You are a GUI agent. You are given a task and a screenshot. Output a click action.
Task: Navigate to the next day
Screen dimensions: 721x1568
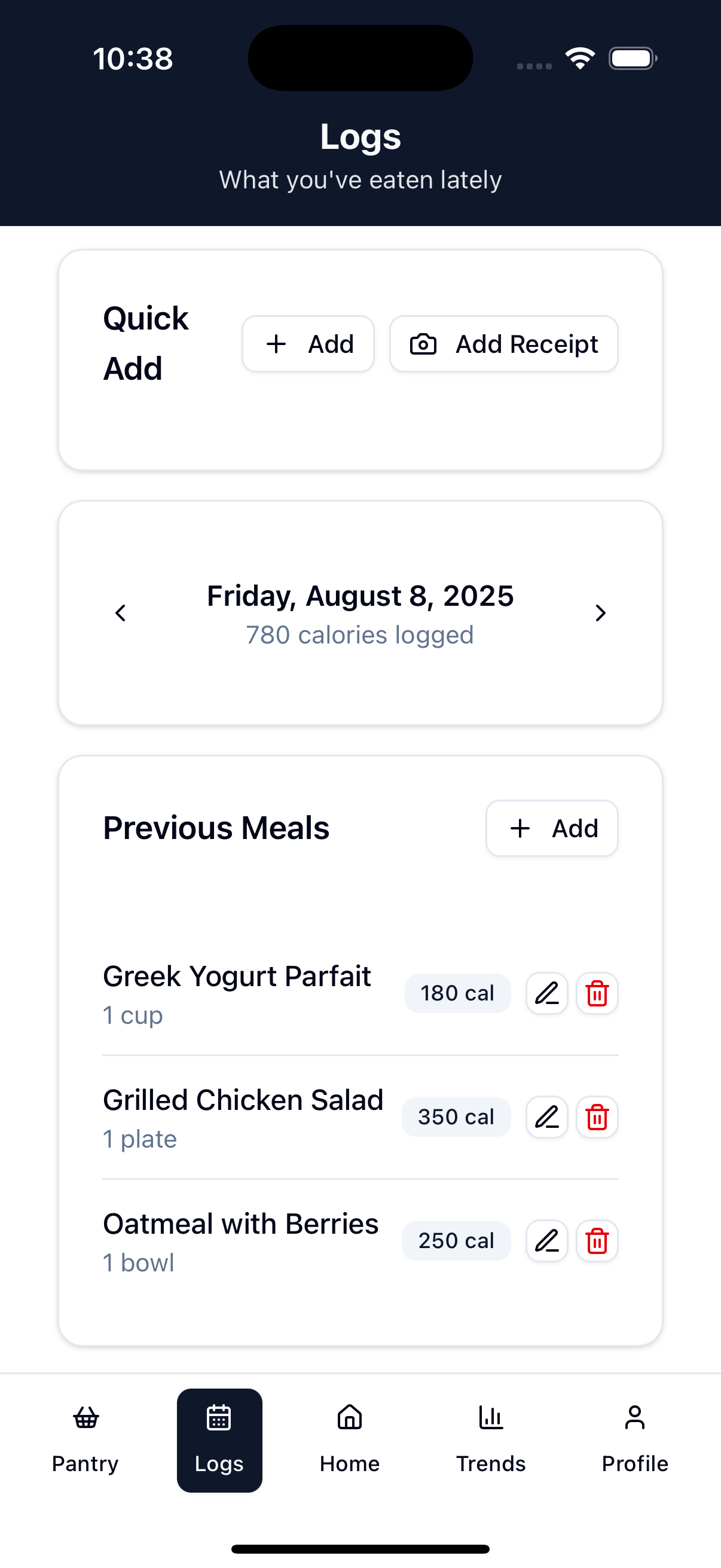600,613
